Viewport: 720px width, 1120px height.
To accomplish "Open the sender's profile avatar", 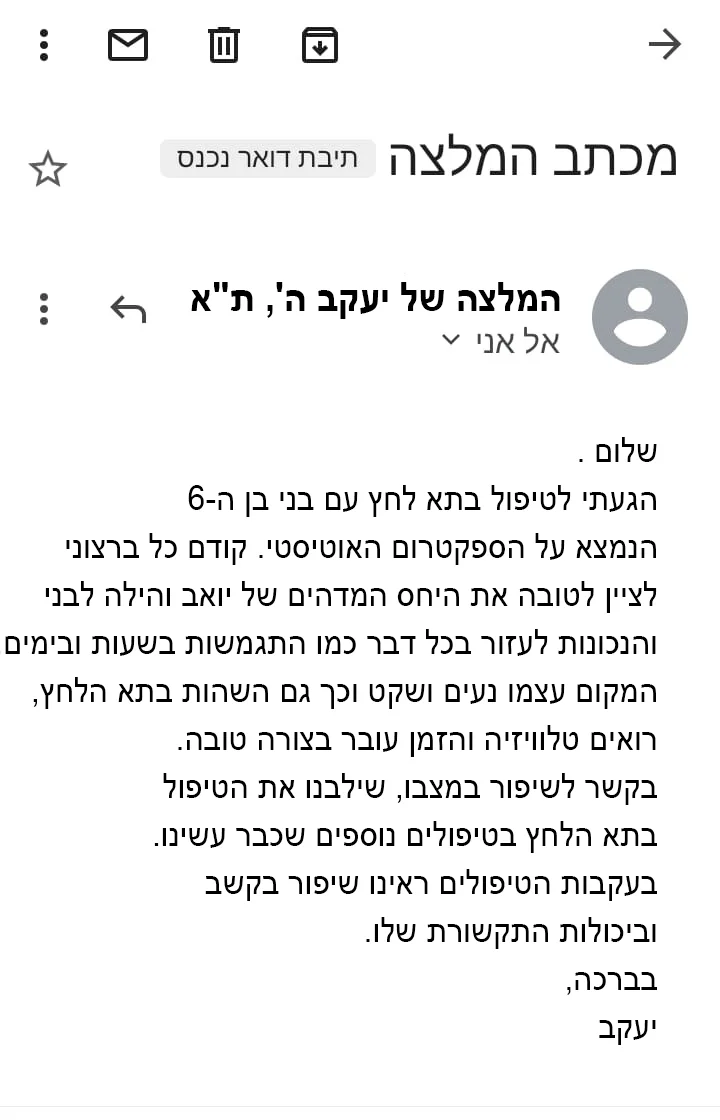I will click(640, 316).
